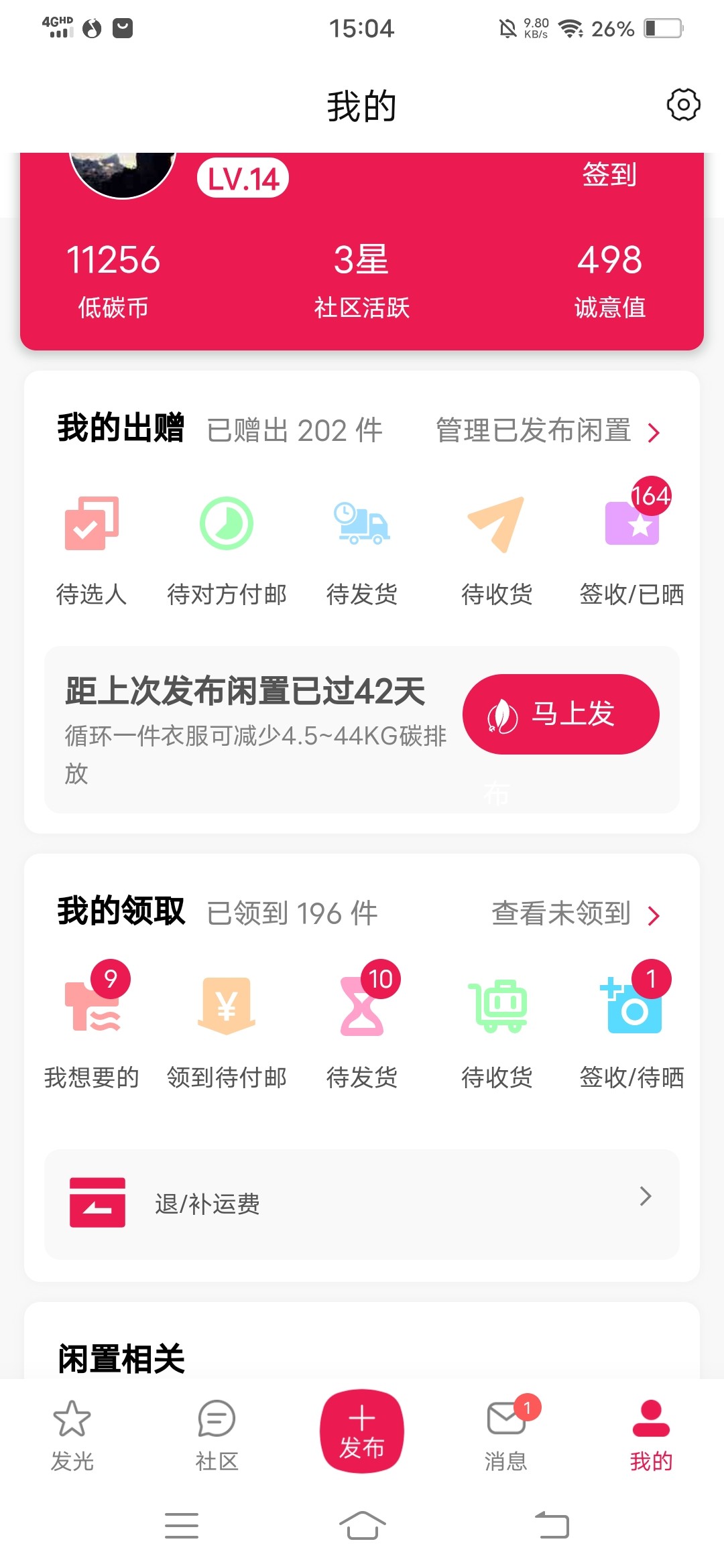Open settings gear icon
This screenshot has height=1568, width=724.
[683, 105]
